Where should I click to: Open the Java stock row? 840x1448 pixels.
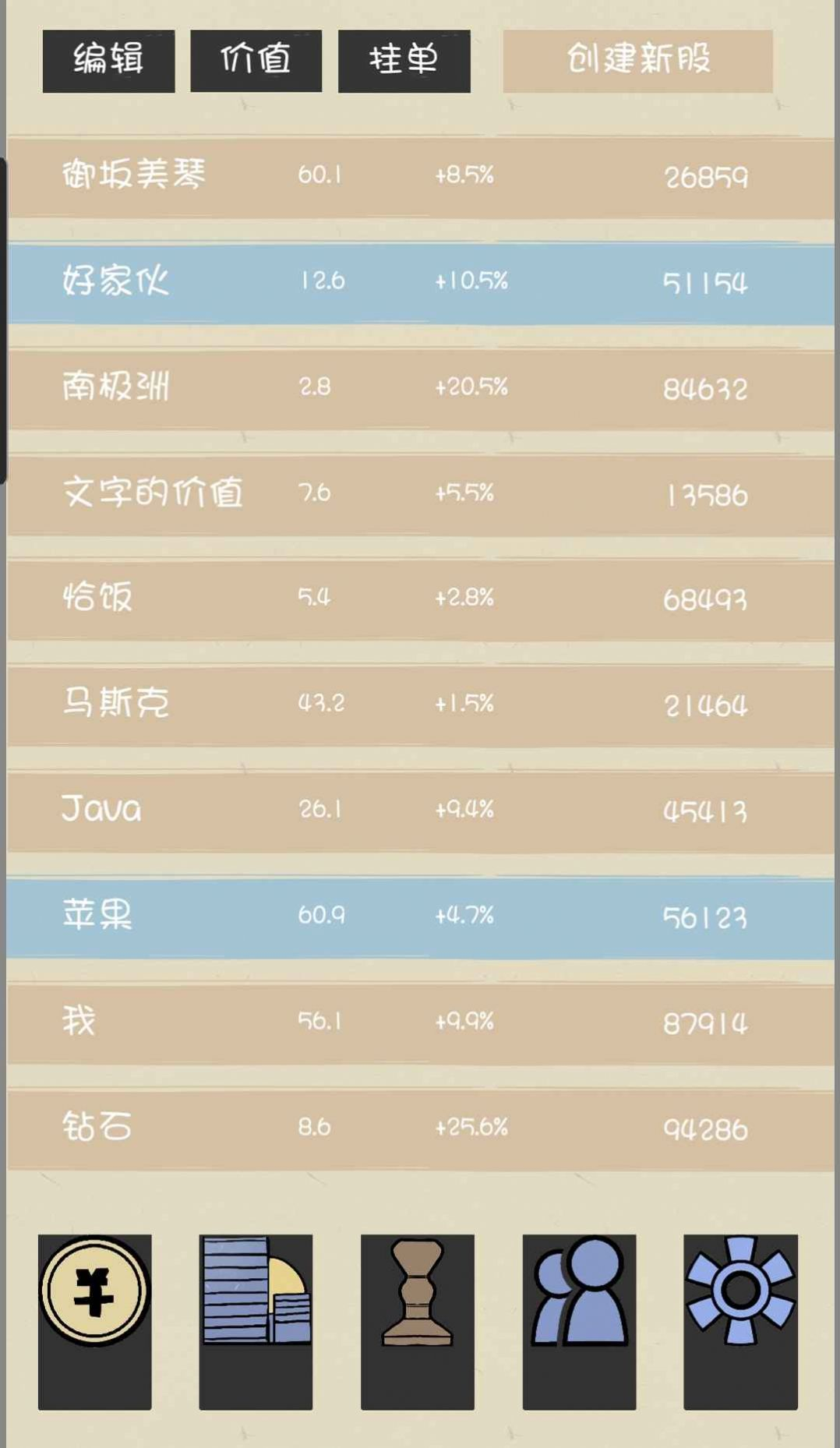click(420, 811)
